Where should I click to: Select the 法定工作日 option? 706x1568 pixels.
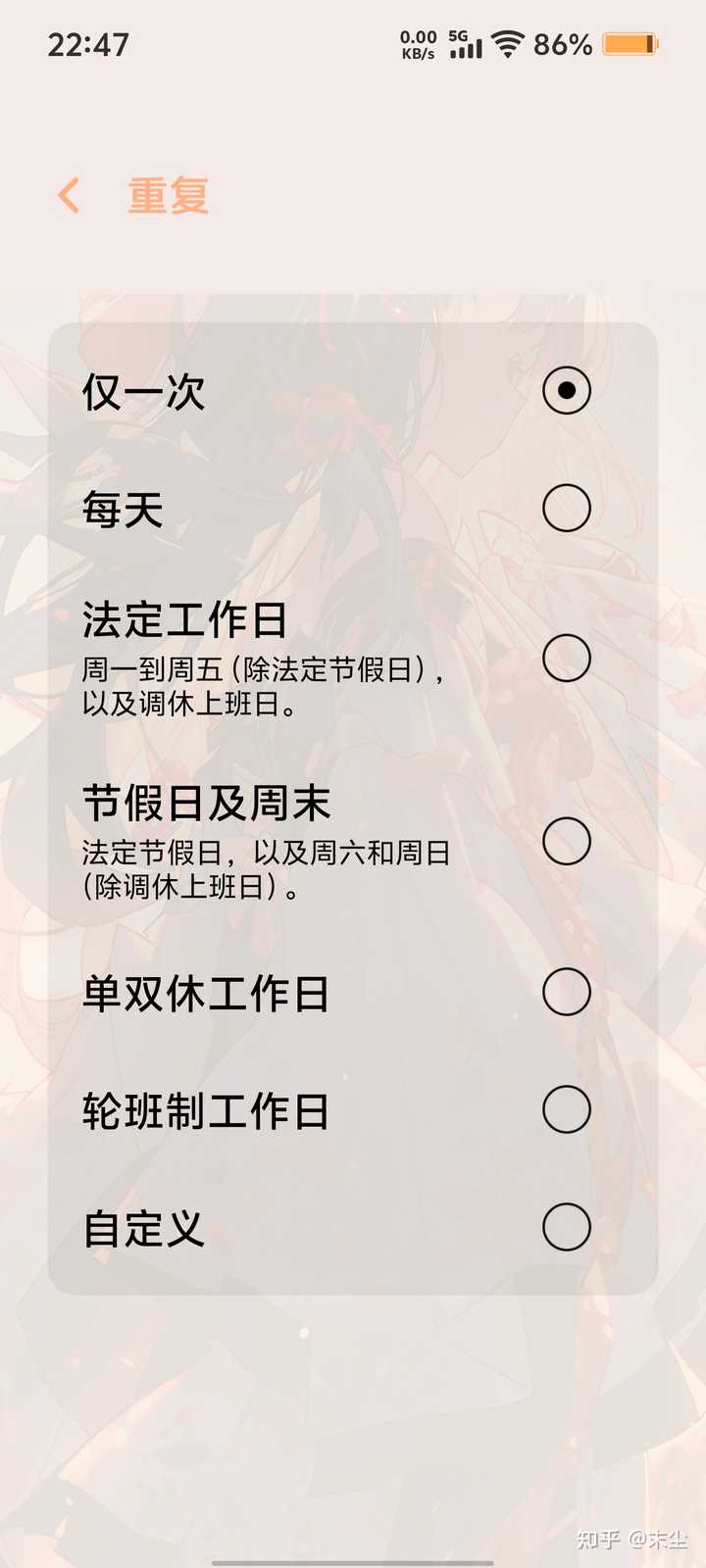coord(352,659)
